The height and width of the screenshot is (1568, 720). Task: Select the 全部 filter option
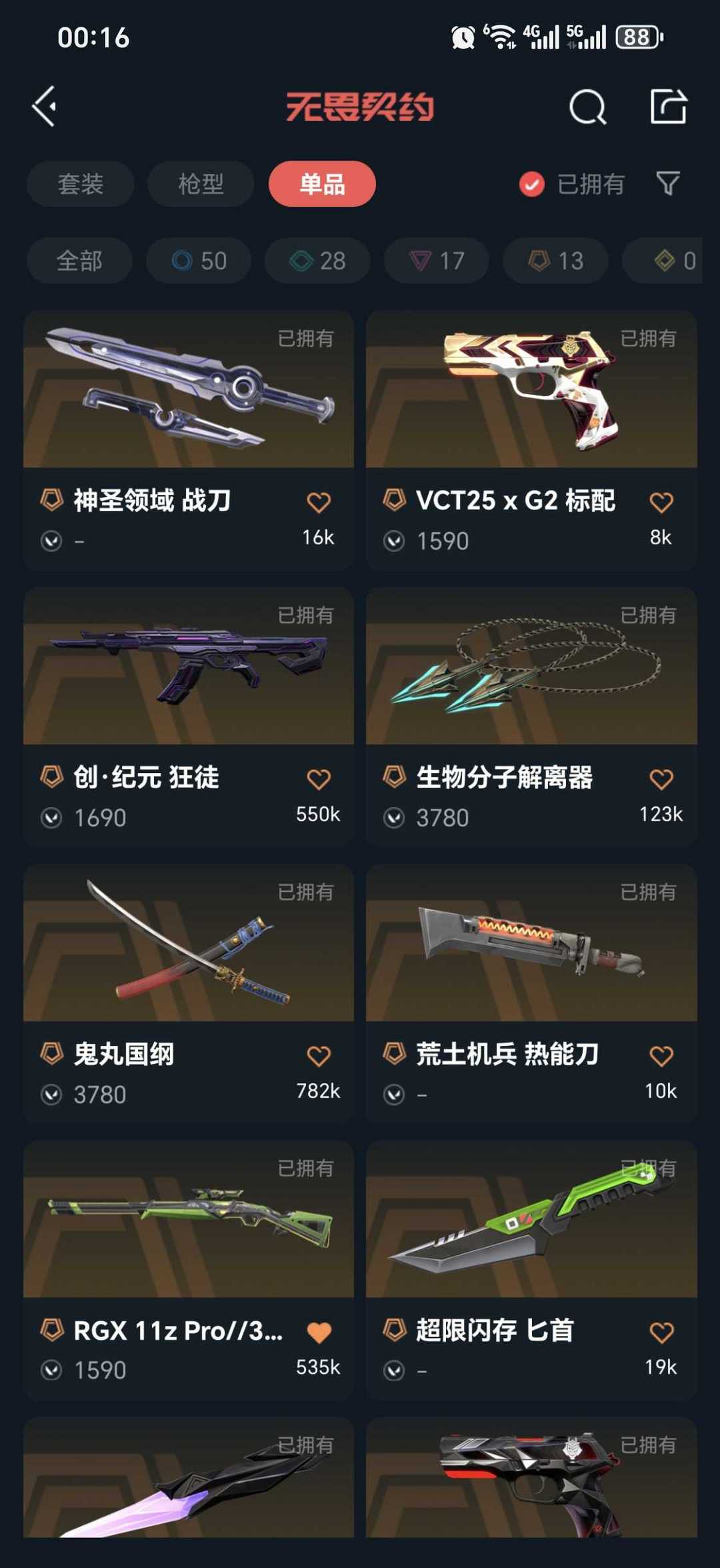(79, 261)
